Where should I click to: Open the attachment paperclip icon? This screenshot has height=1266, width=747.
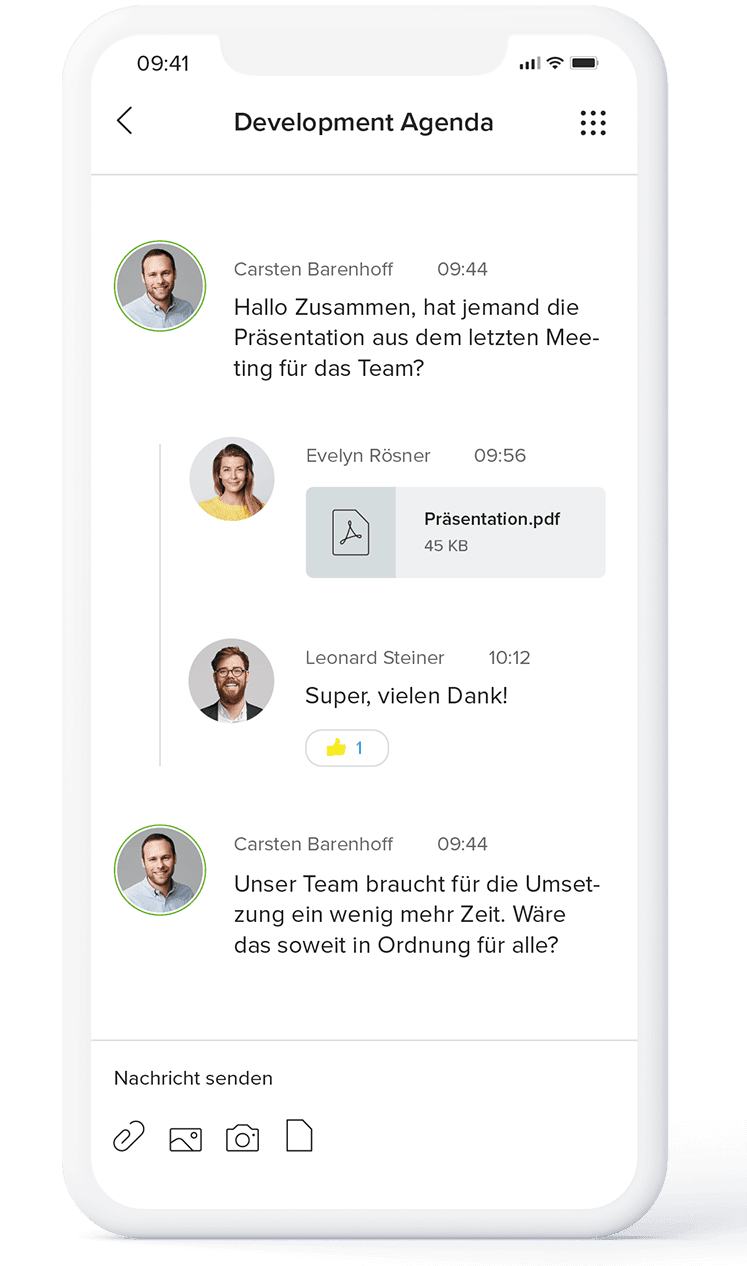coord(128,1135)
